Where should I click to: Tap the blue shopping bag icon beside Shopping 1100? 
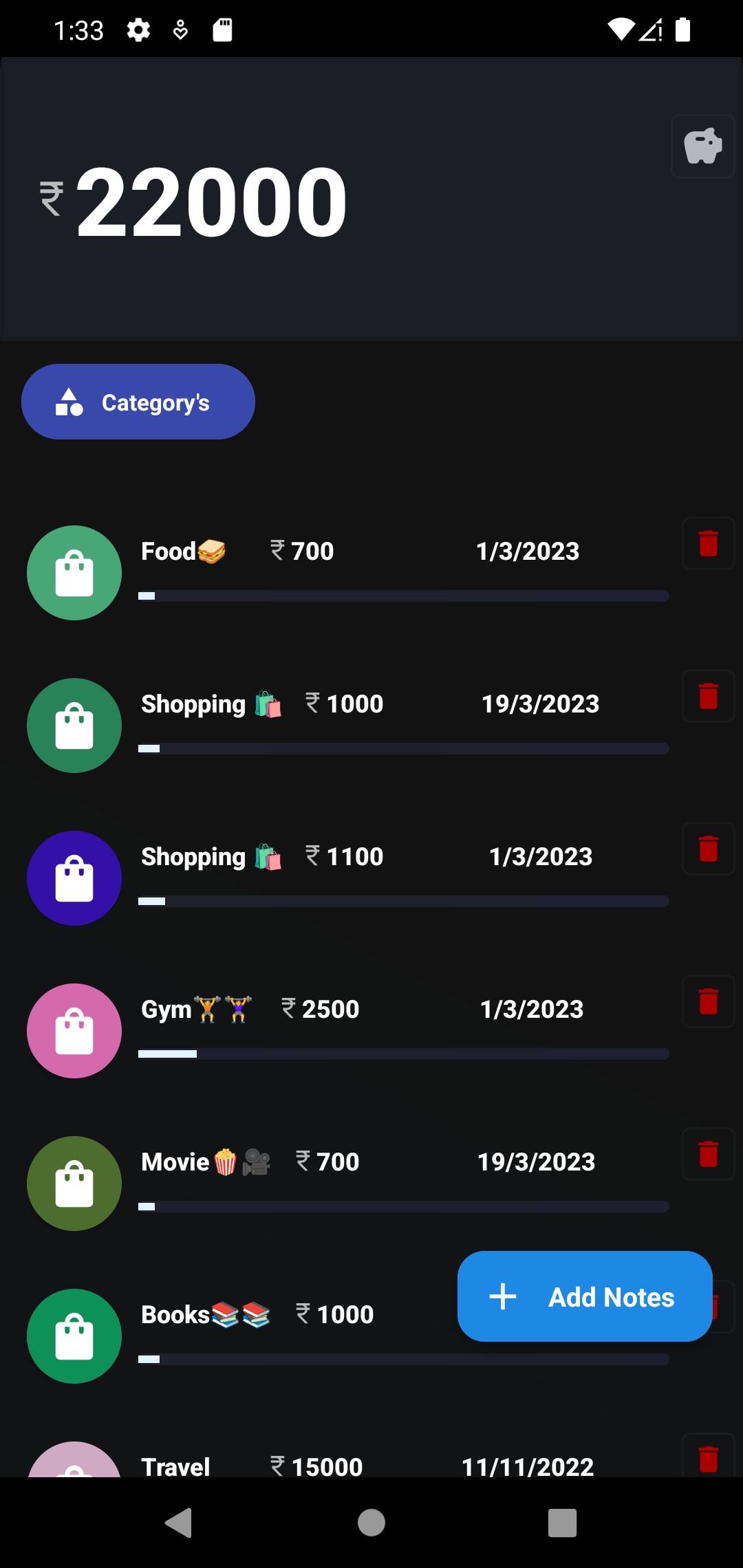click(74, 878)
